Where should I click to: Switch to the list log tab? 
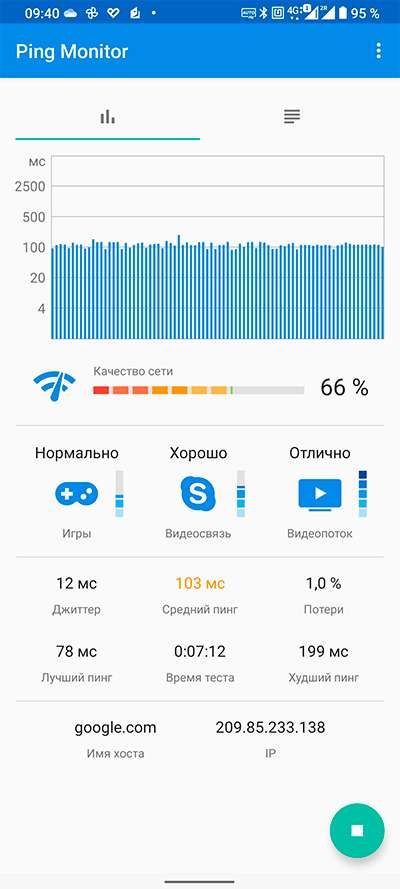click(x=292, y=117)
